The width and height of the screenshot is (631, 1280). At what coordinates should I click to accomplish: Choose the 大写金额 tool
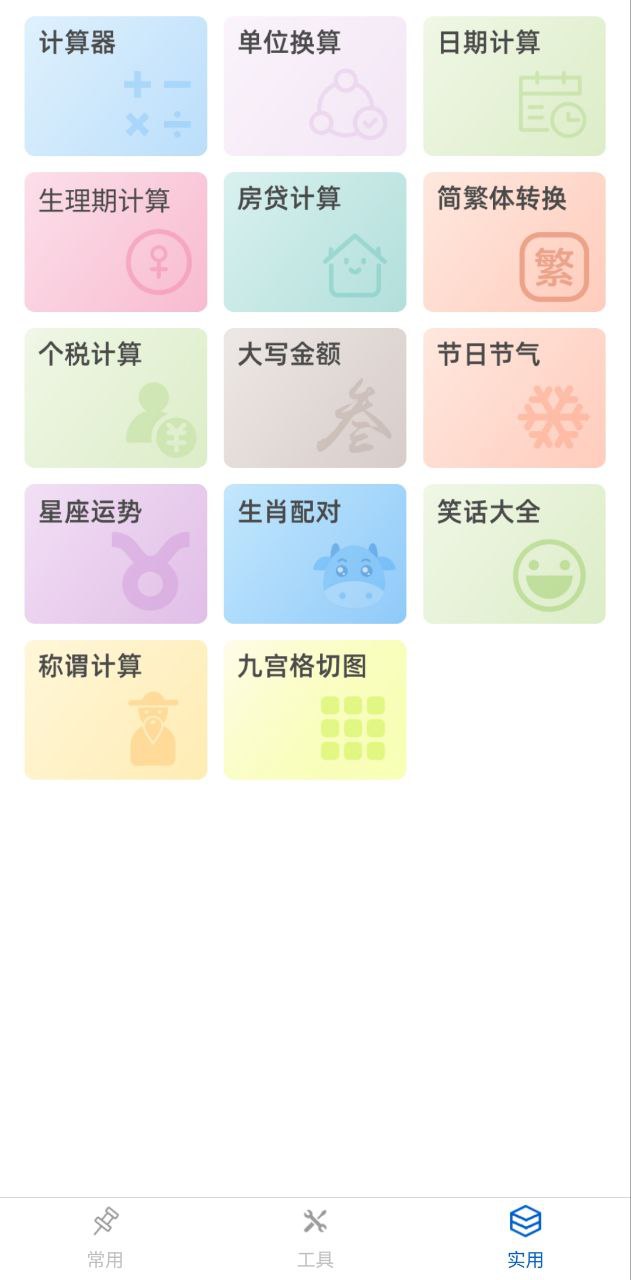tap(315, 398)
